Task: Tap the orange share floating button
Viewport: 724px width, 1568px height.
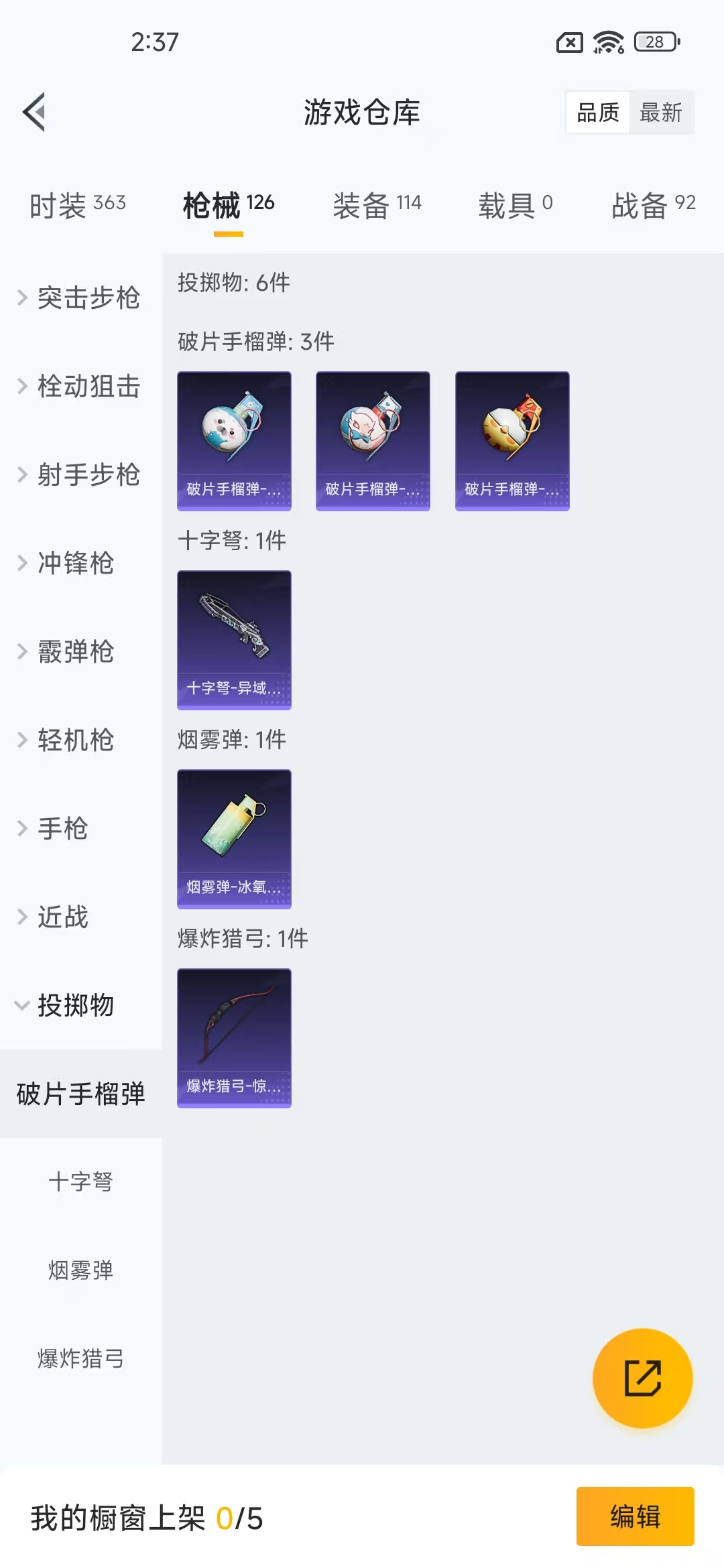Action: click(642, 1378)
